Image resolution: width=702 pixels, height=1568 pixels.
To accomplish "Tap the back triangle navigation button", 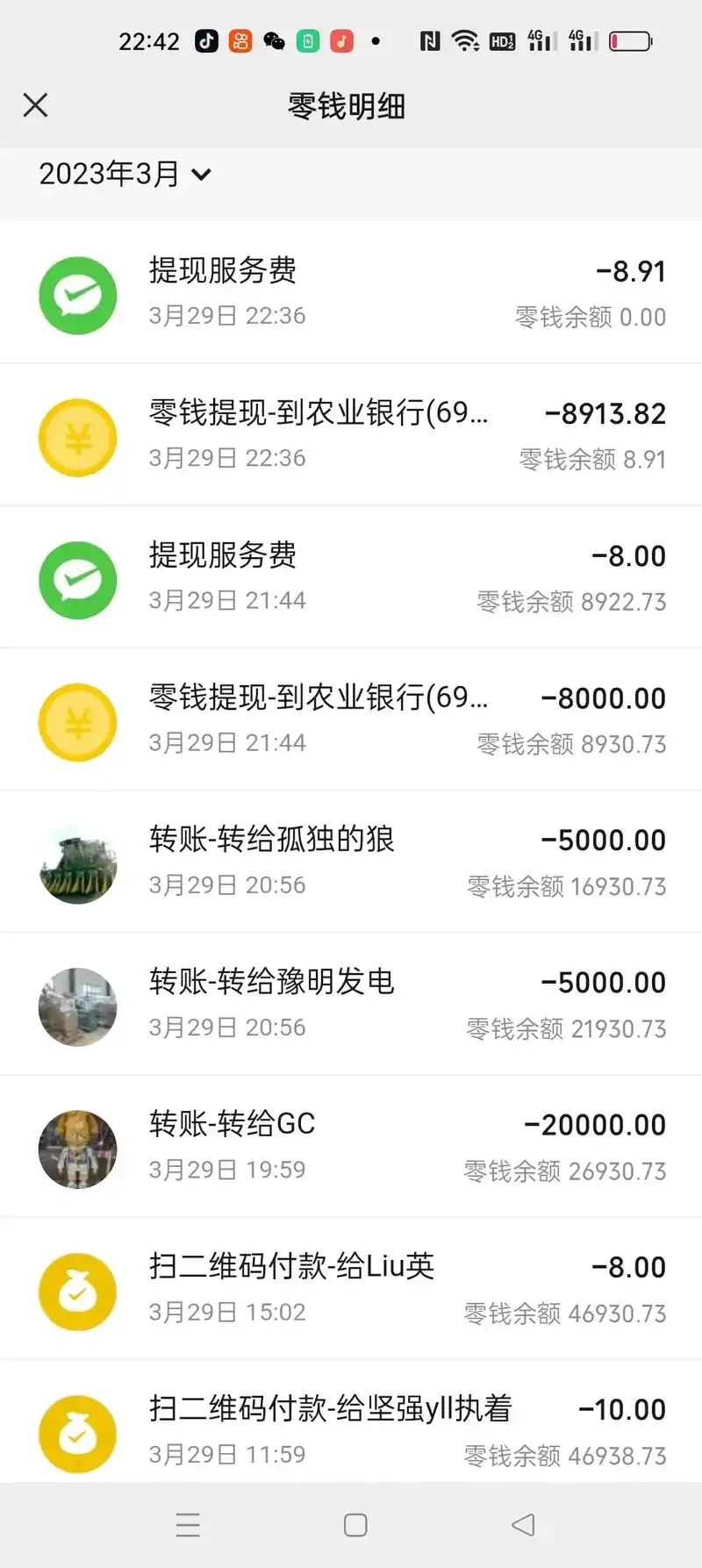I will point(522,1526).
